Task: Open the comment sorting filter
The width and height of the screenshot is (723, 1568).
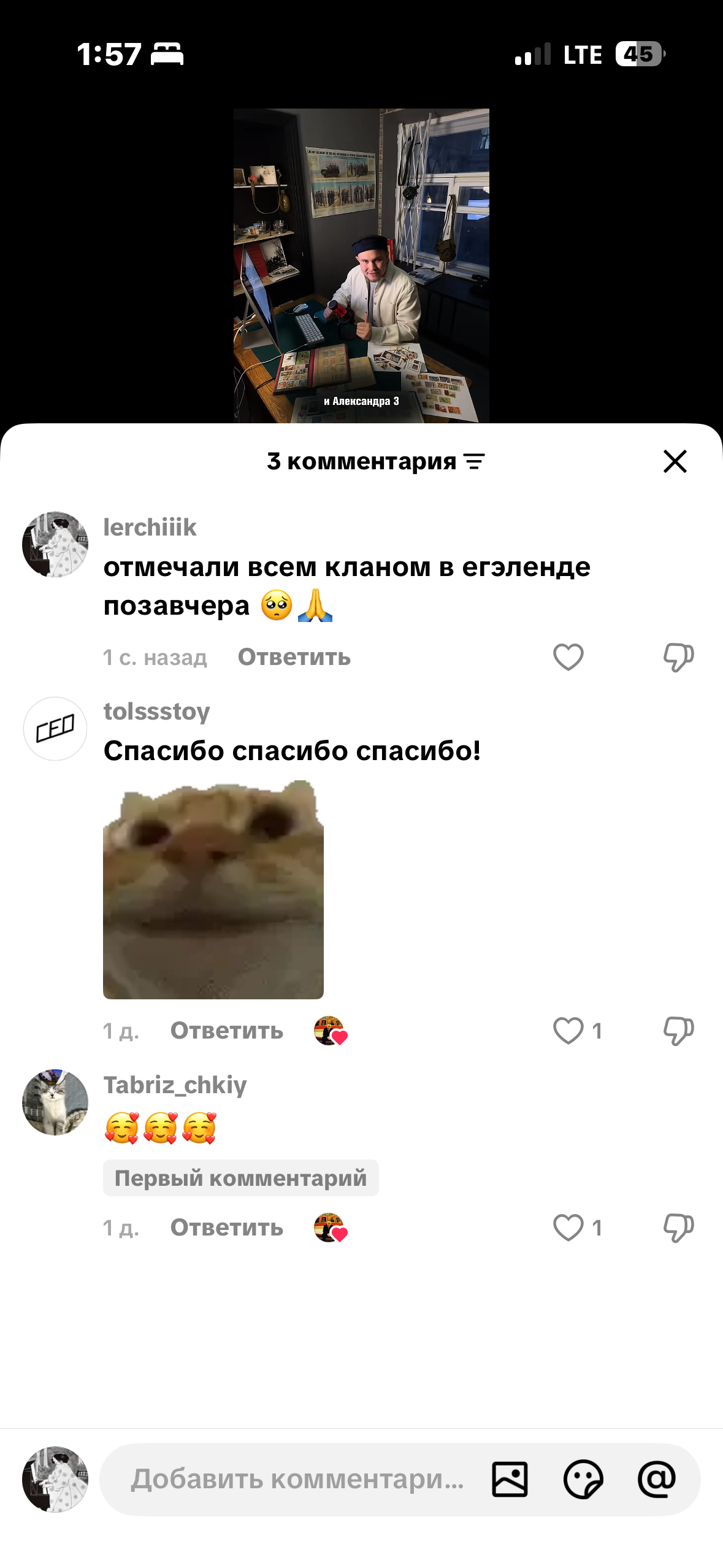Action: [x=474, y=461]
